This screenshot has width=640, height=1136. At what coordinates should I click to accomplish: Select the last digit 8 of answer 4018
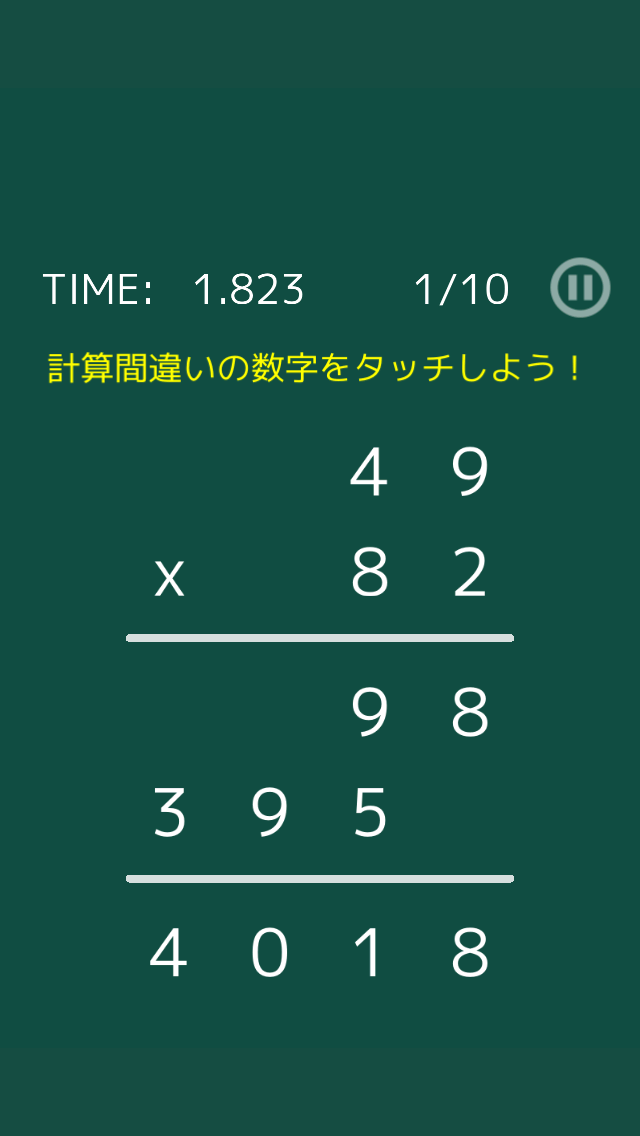click(470, 953)
